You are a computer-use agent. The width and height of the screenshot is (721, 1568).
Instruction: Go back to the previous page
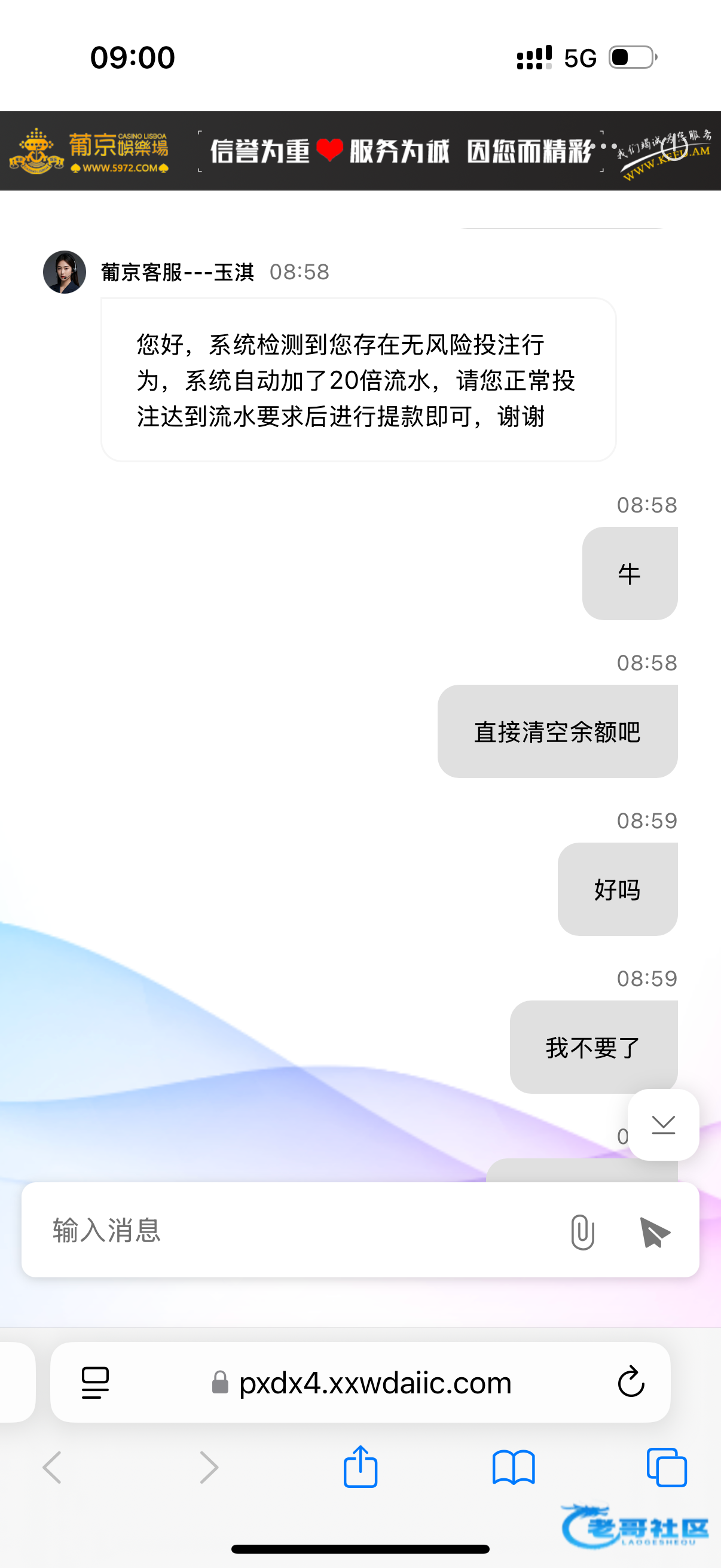pos(53,1467)
